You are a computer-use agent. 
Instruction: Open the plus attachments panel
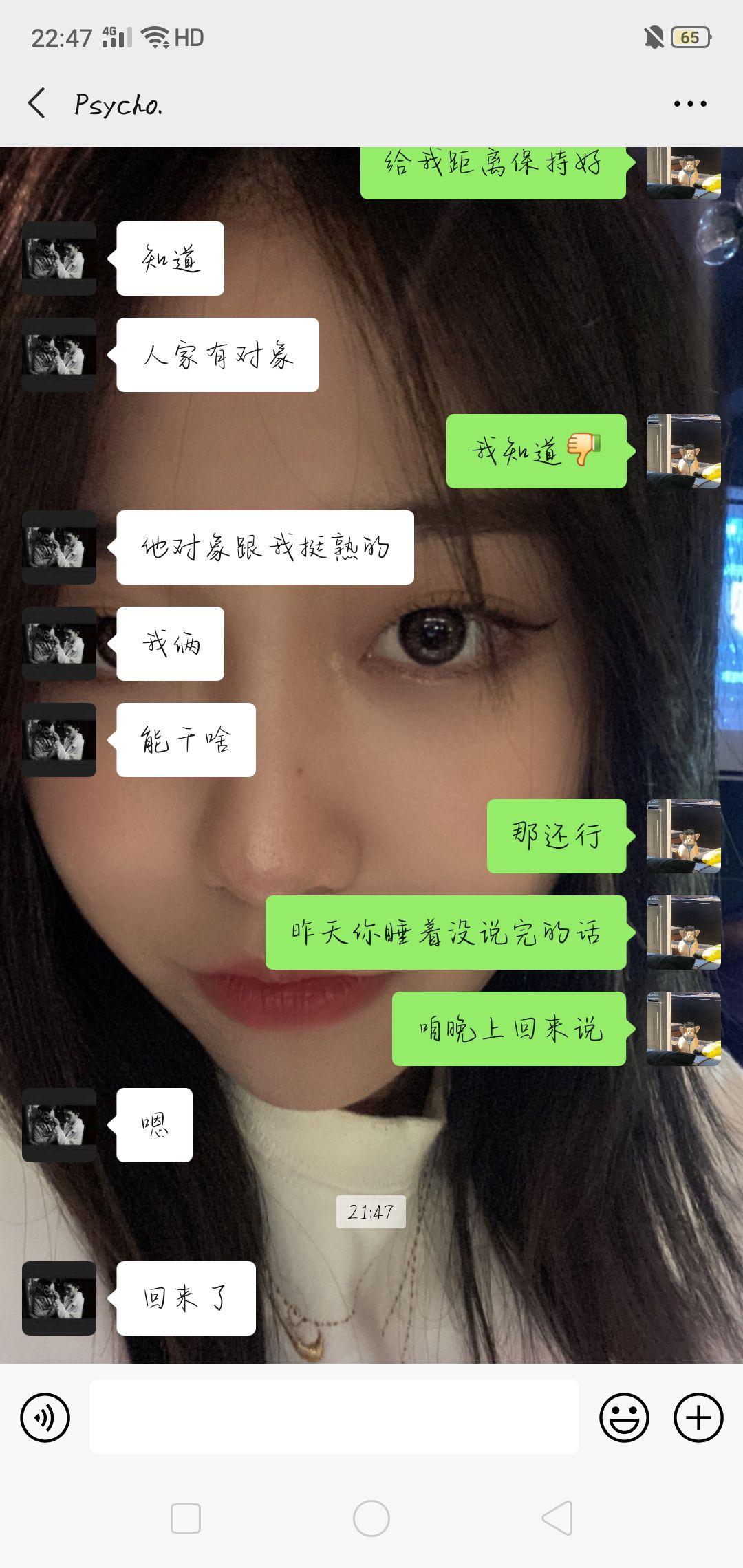coord(698,1417)
